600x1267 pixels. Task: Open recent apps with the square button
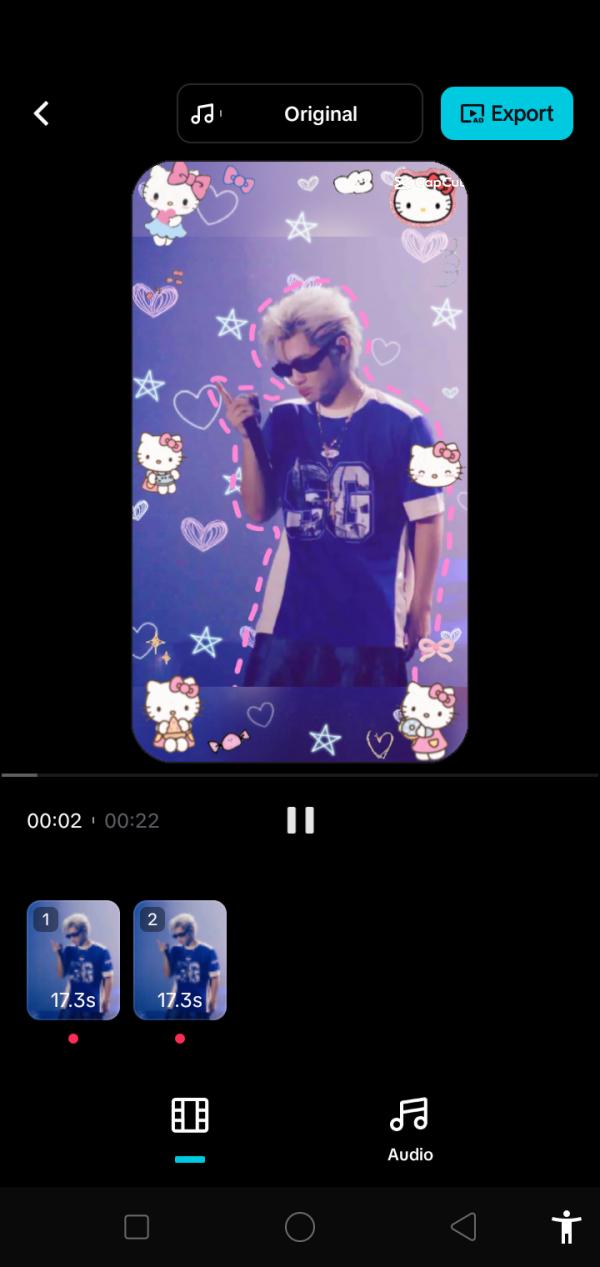point(137,1227)
